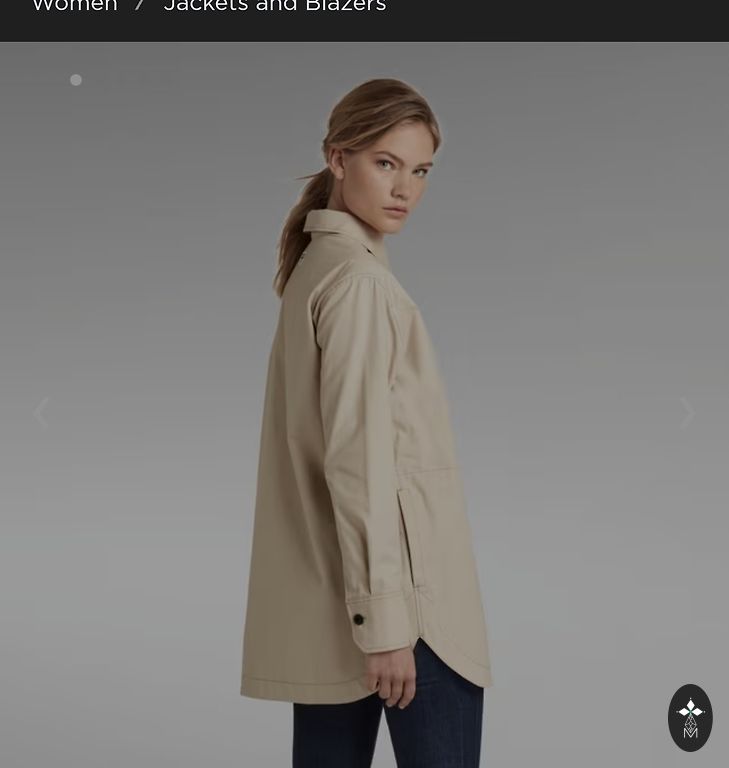The width and height of the screenshot is (729, 768).
Task: Open the floating assistant icon button
Action: 690,718
